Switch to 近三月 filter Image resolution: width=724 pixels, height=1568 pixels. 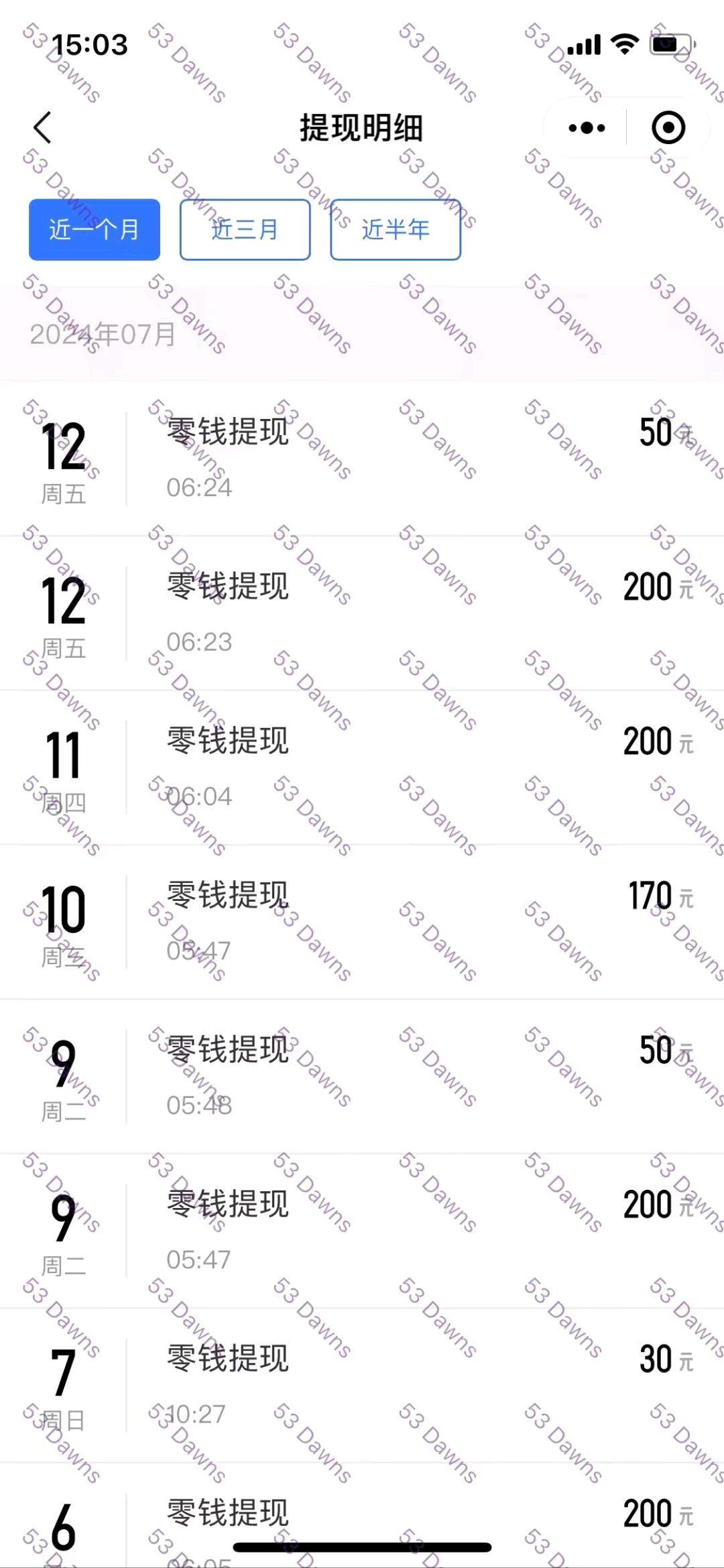point(245,229)
